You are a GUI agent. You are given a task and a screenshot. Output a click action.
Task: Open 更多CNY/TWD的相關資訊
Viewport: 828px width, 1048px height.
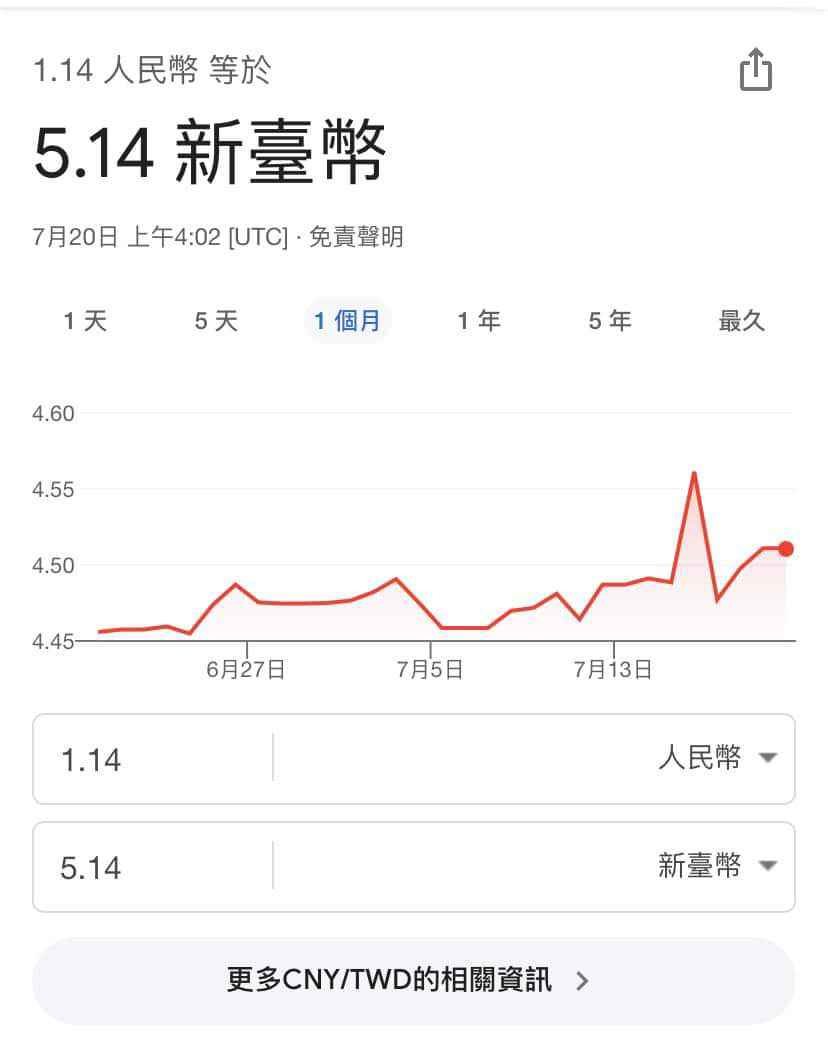(413, 980)
